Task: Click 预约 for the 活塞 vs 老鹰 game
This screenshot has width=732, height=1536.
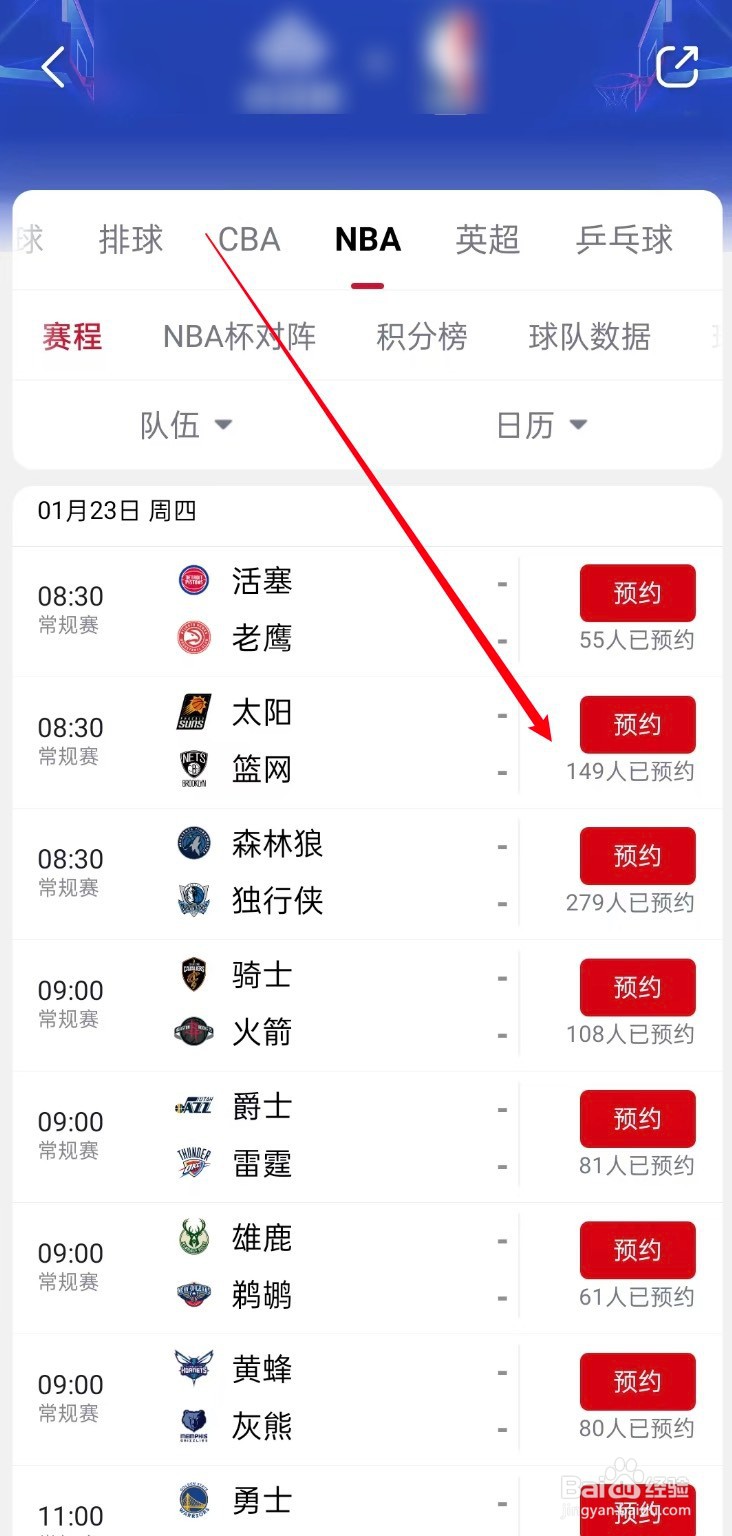Action: [x=637, y=593]
